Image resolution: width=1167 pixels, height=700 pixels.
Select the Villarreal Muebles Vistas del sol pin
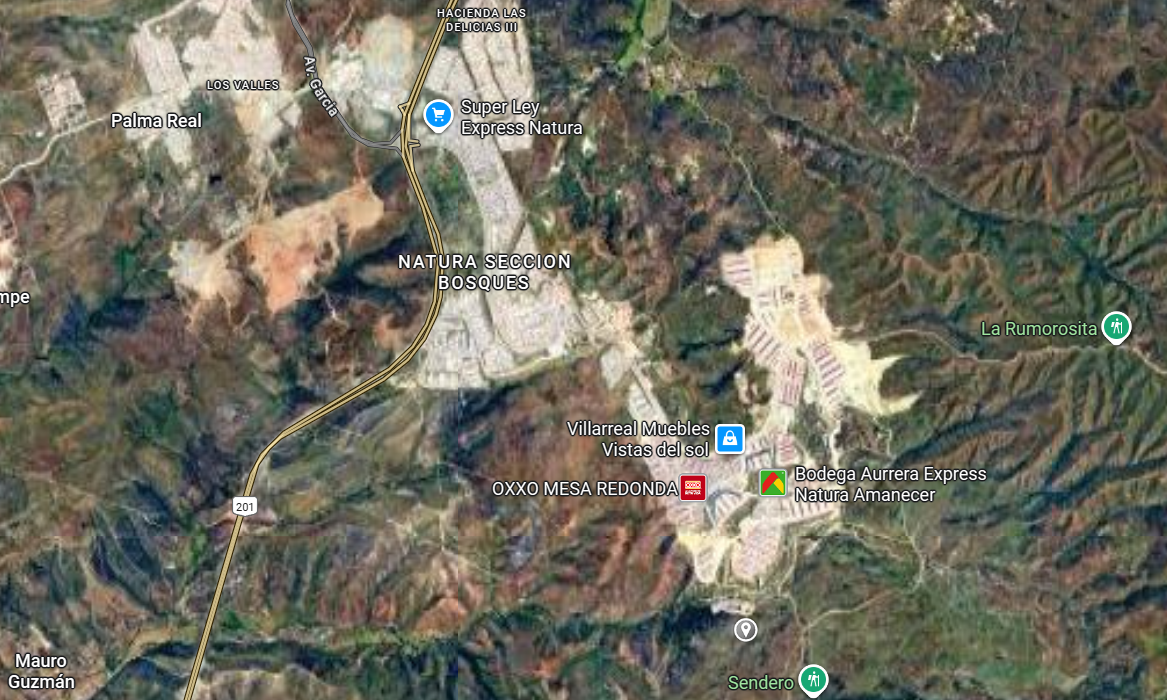730,438
